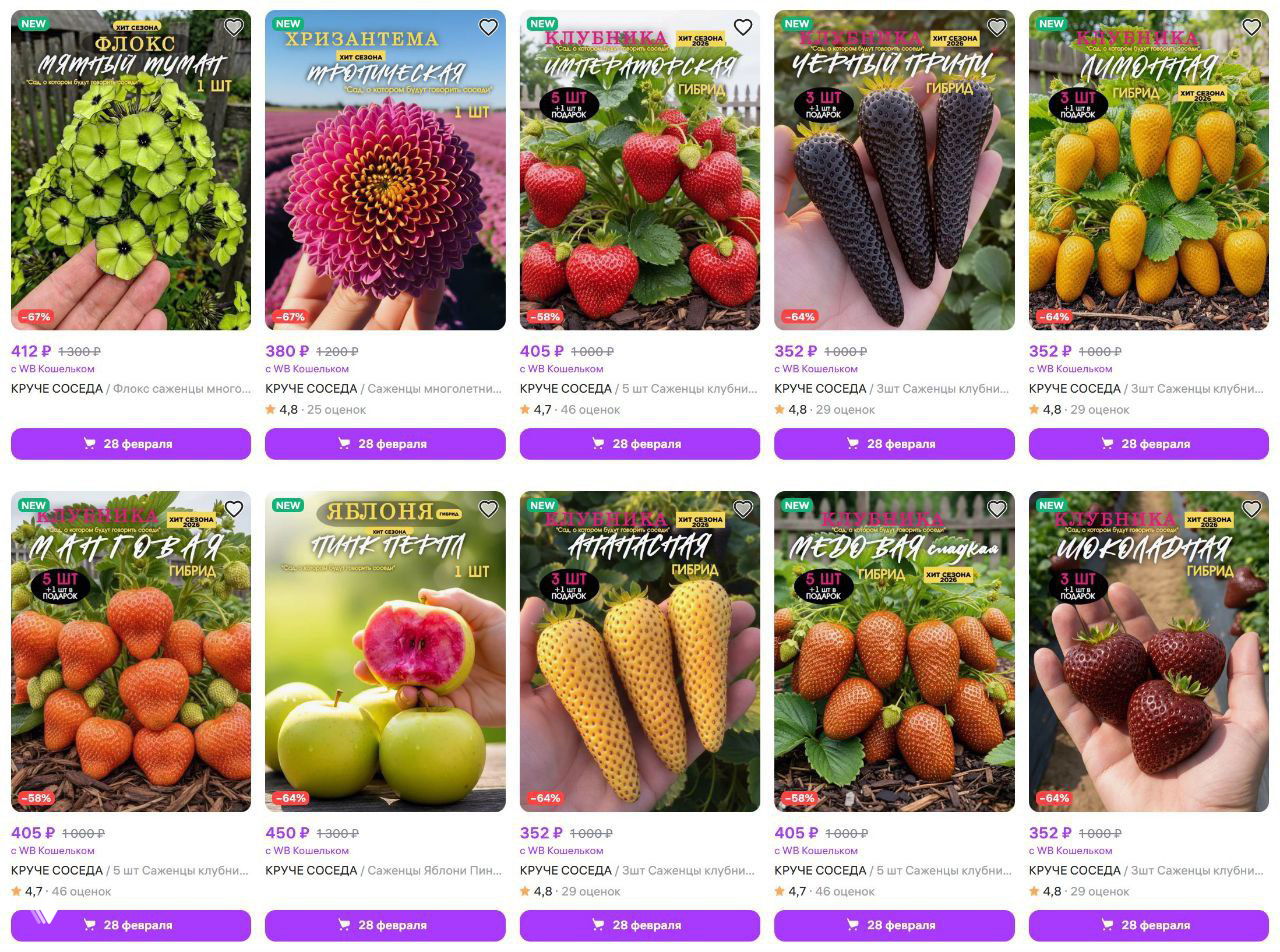Favorite the Хризантема Тропическая item

pos(488,27)
